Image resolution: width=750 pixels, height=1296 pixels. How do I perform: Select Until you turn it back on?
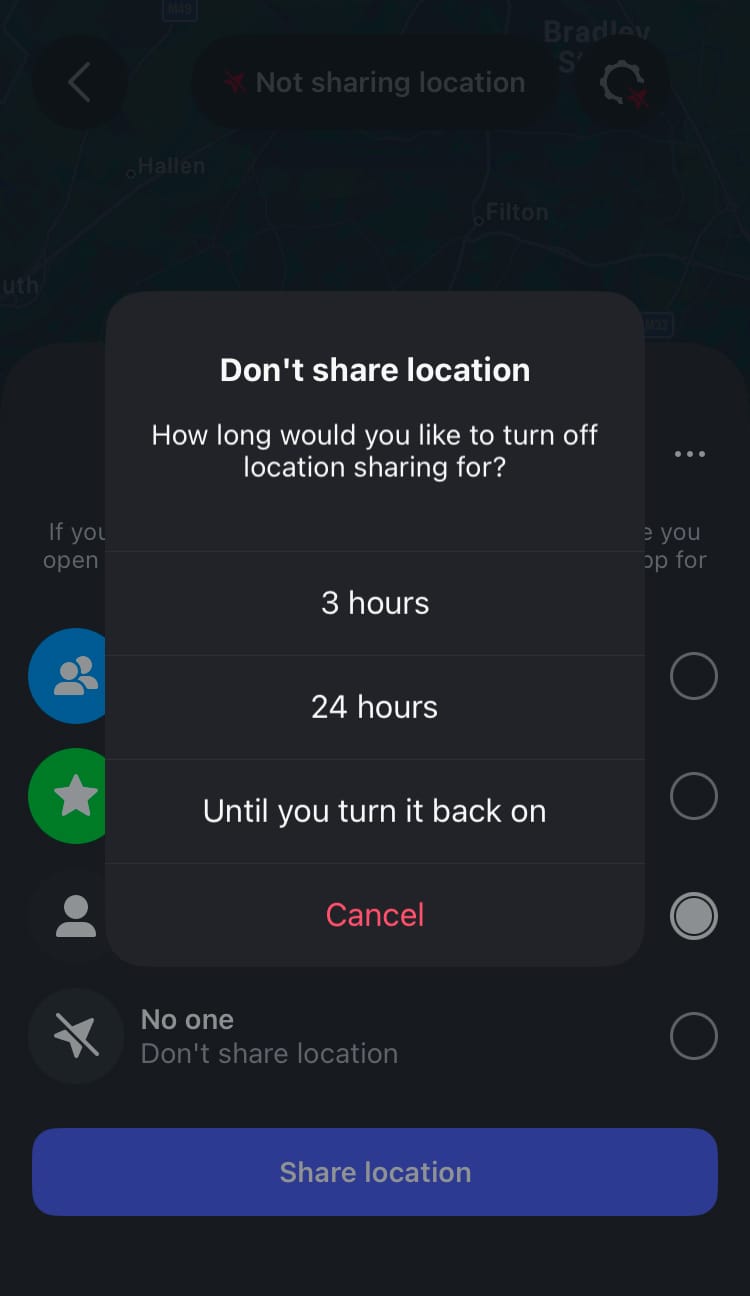375,811
